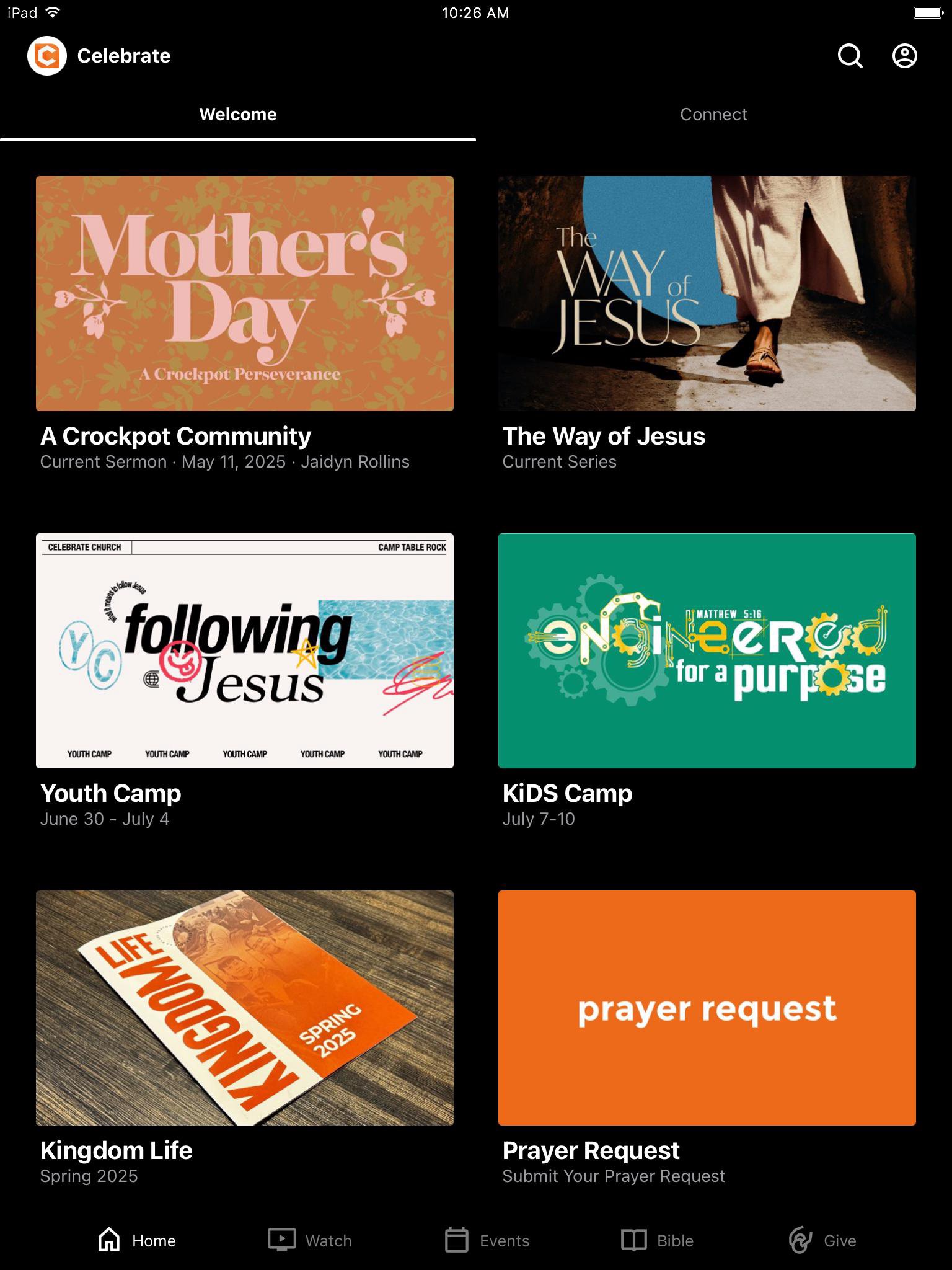The width and height of the screenshot is (952, 1270).
Task: Tap the Home tab
Action: click(137, 1240)
